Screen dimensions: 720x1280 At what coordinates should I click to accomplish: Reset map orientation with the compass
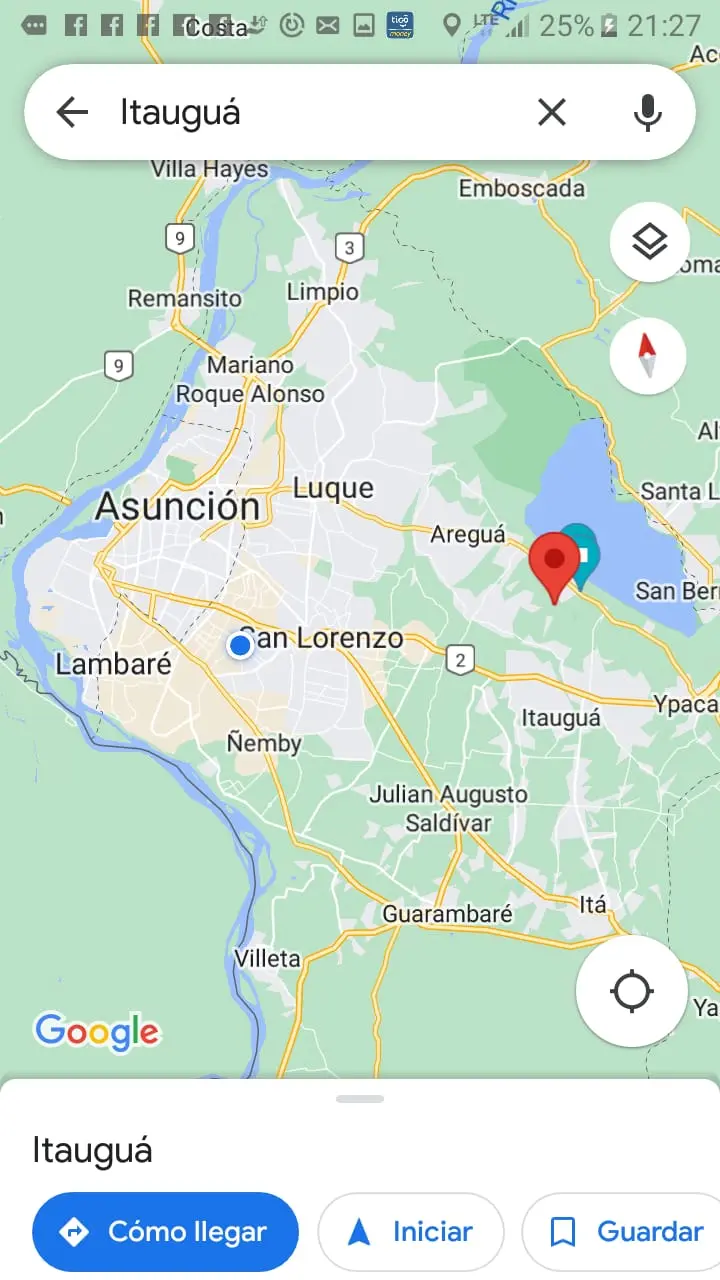pyautogui.click(x=648, y=357)
